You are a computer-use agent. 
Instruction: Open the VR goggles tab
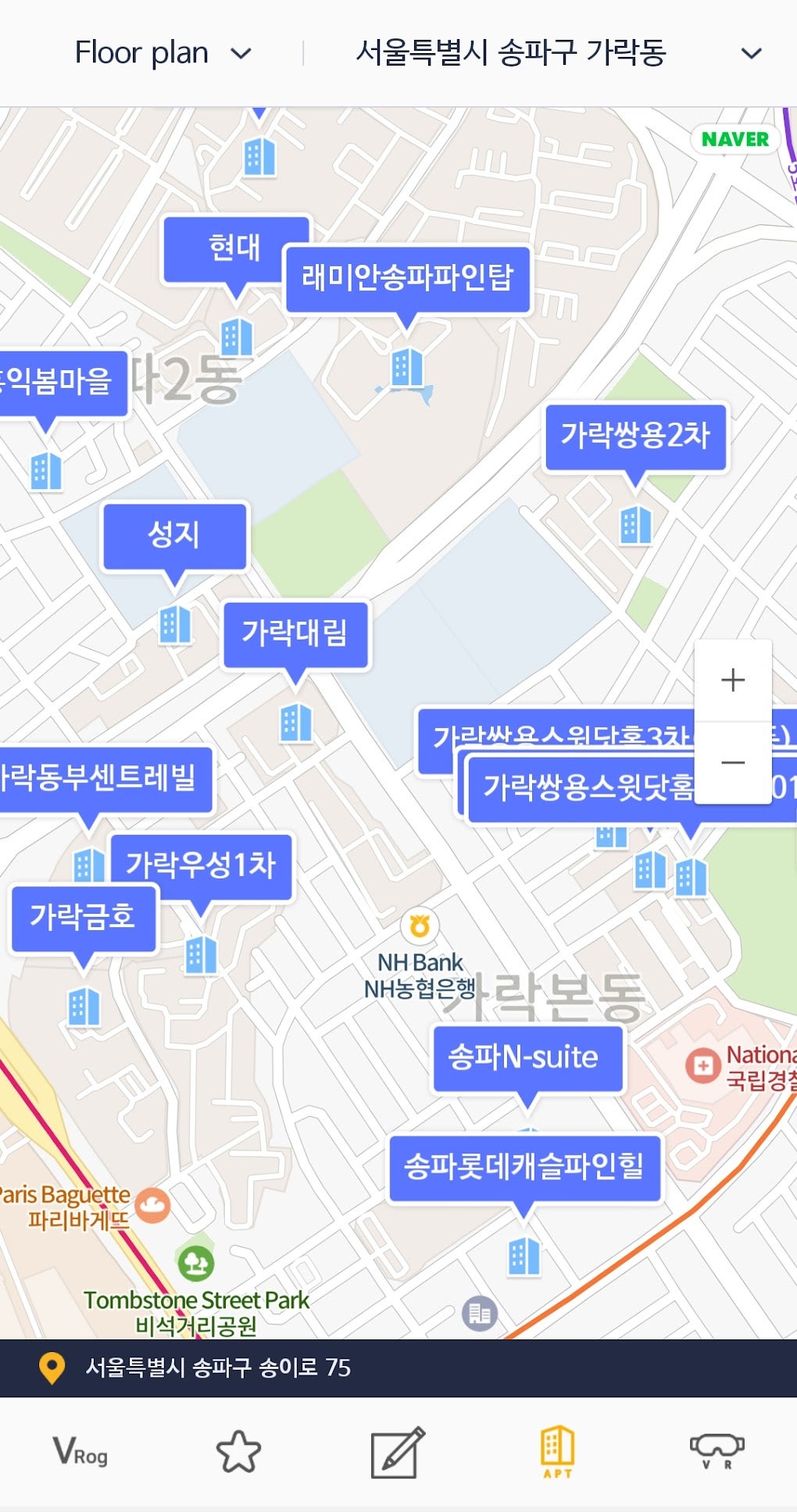(x=717, y=1452)
